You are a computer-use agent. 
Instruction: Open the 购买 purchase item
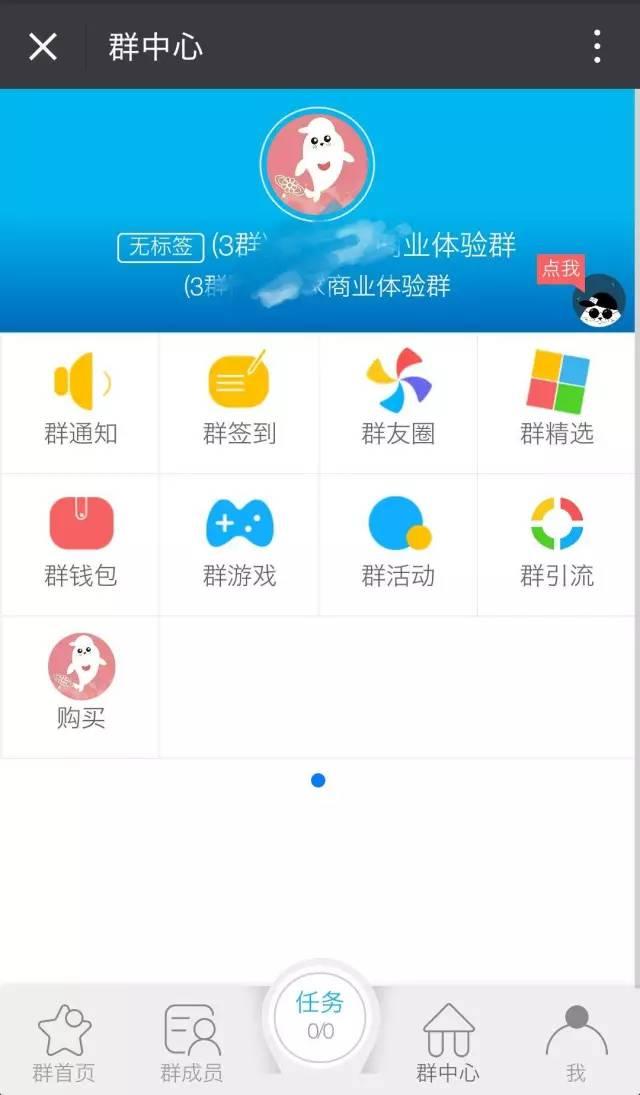(81, 685)
